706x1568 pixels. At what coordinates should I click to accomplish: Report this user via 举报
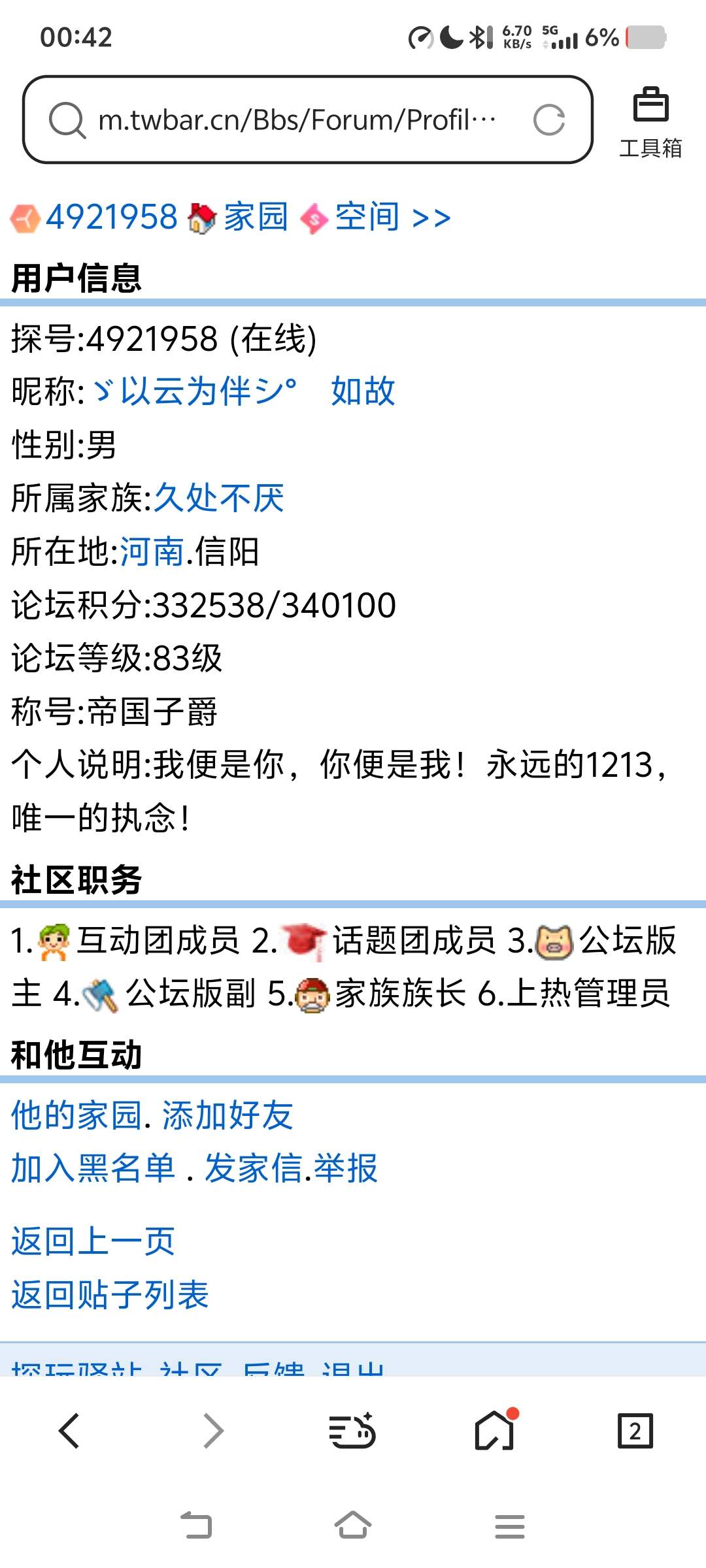tap(345, 1168)
